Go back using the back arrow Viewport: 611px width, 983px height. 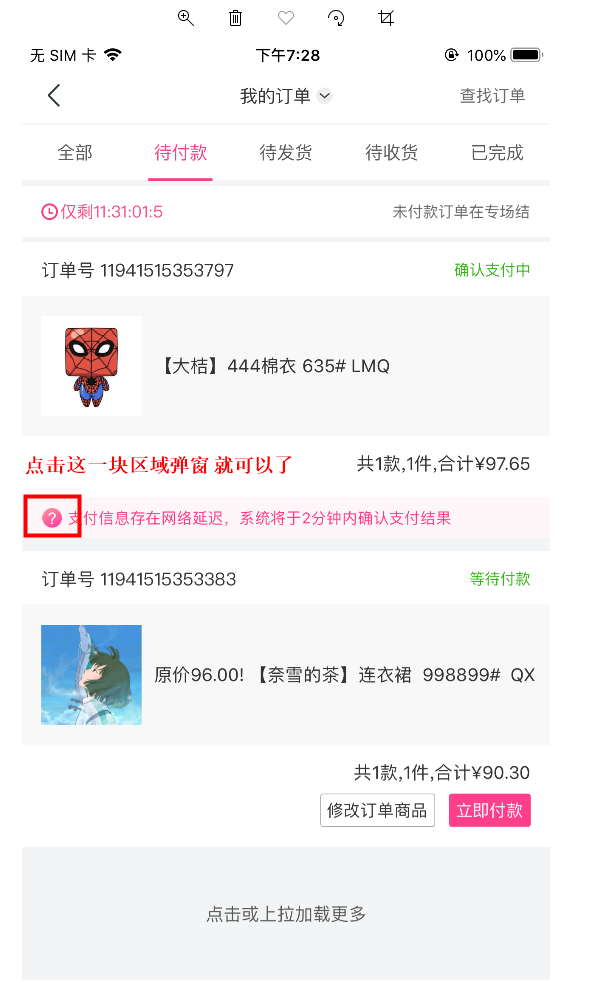(54, 95)
